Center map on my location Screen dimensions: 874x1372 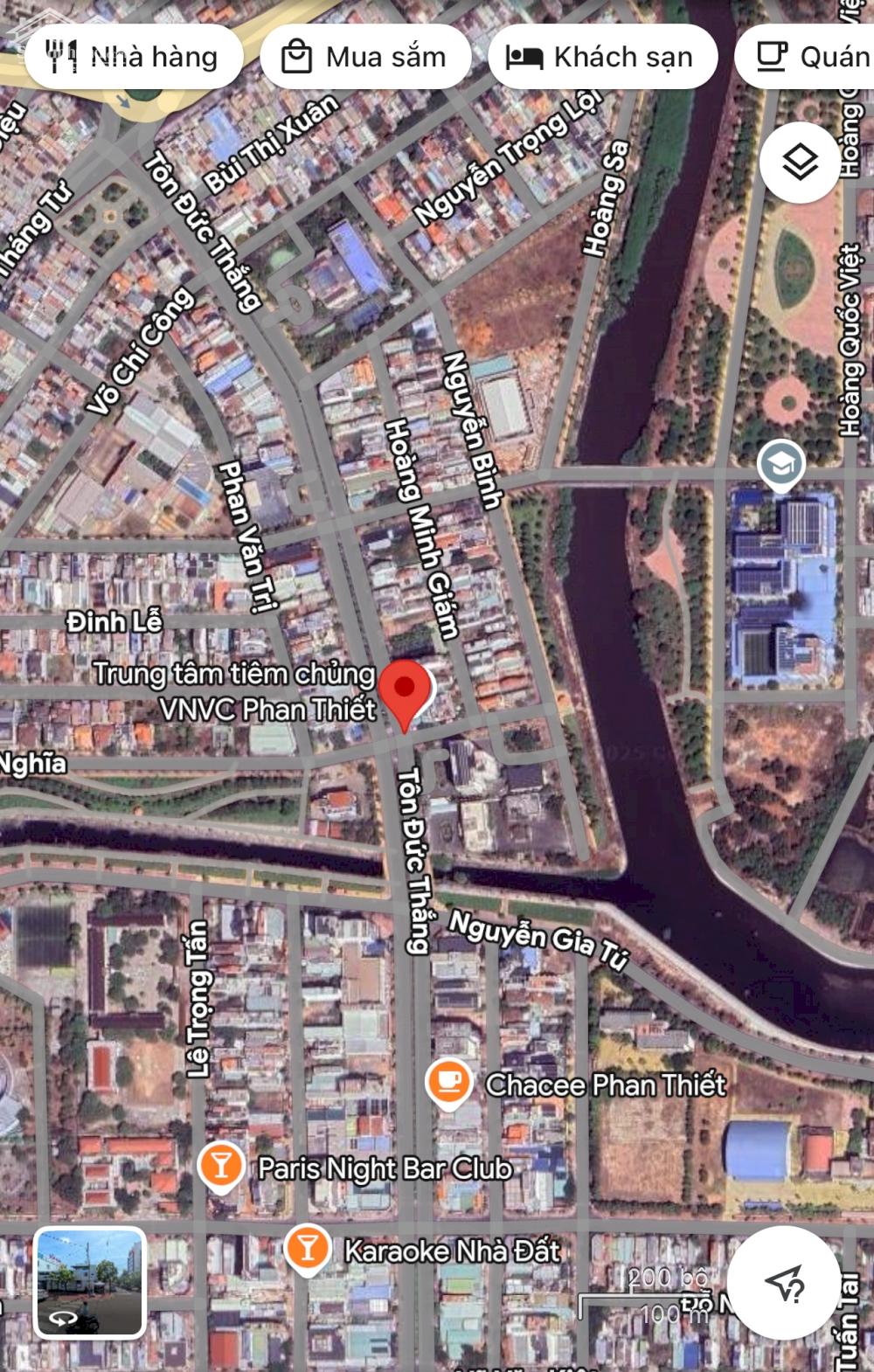784,1282
